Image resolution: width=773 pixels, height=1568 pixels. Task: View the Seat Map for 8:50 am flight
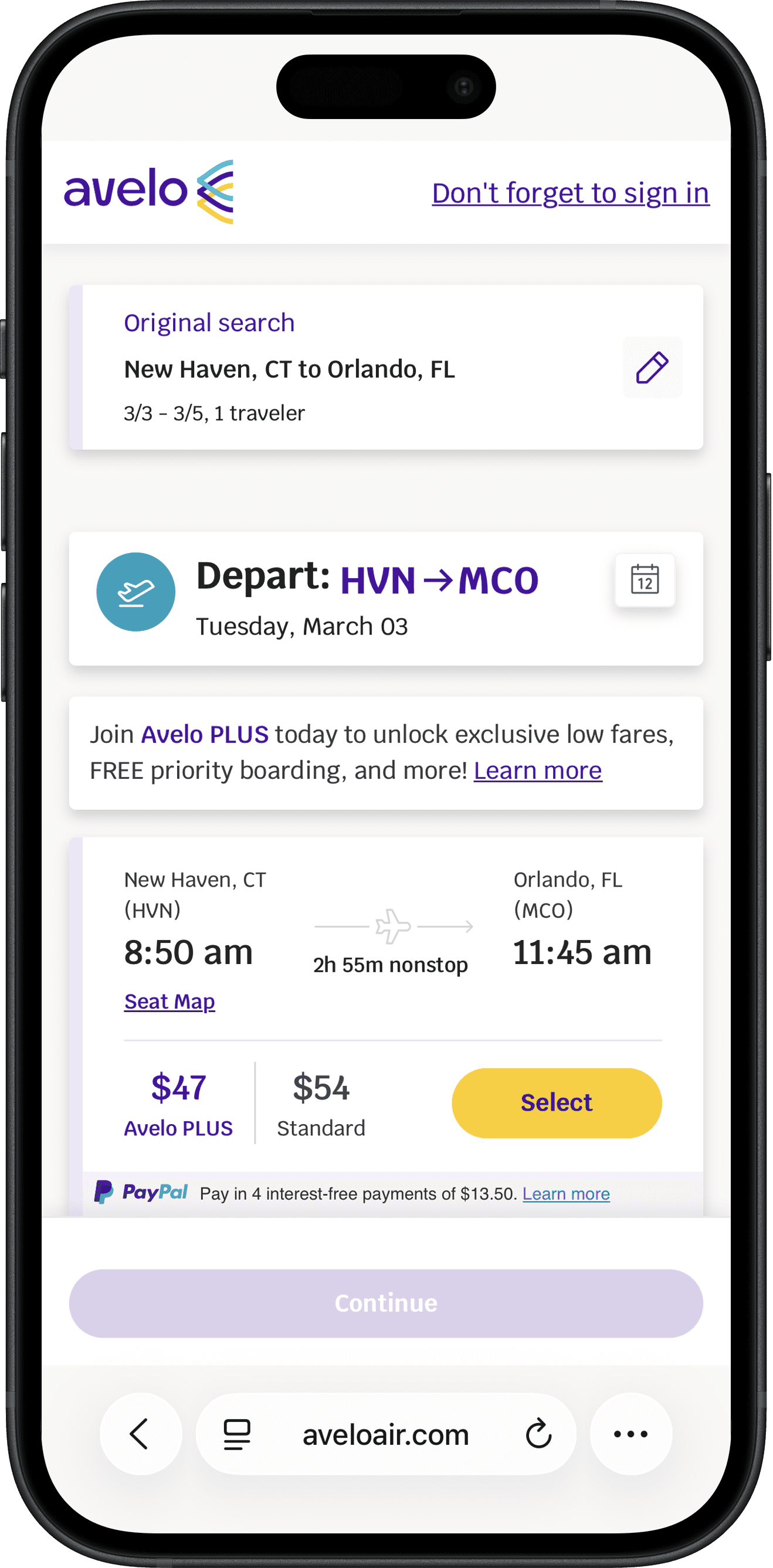[169, 1002]
